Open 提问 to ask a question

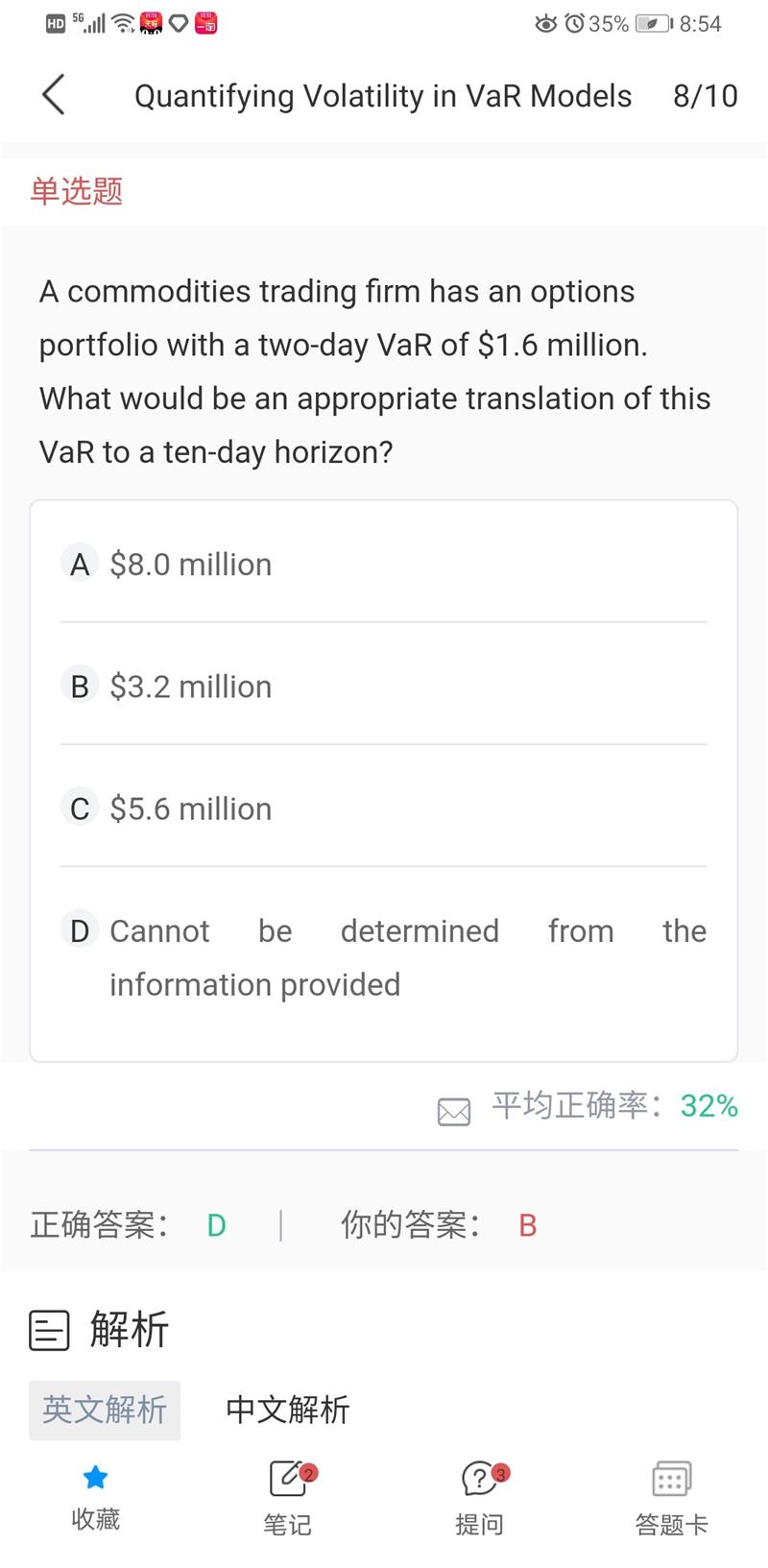click(480, 1498)
